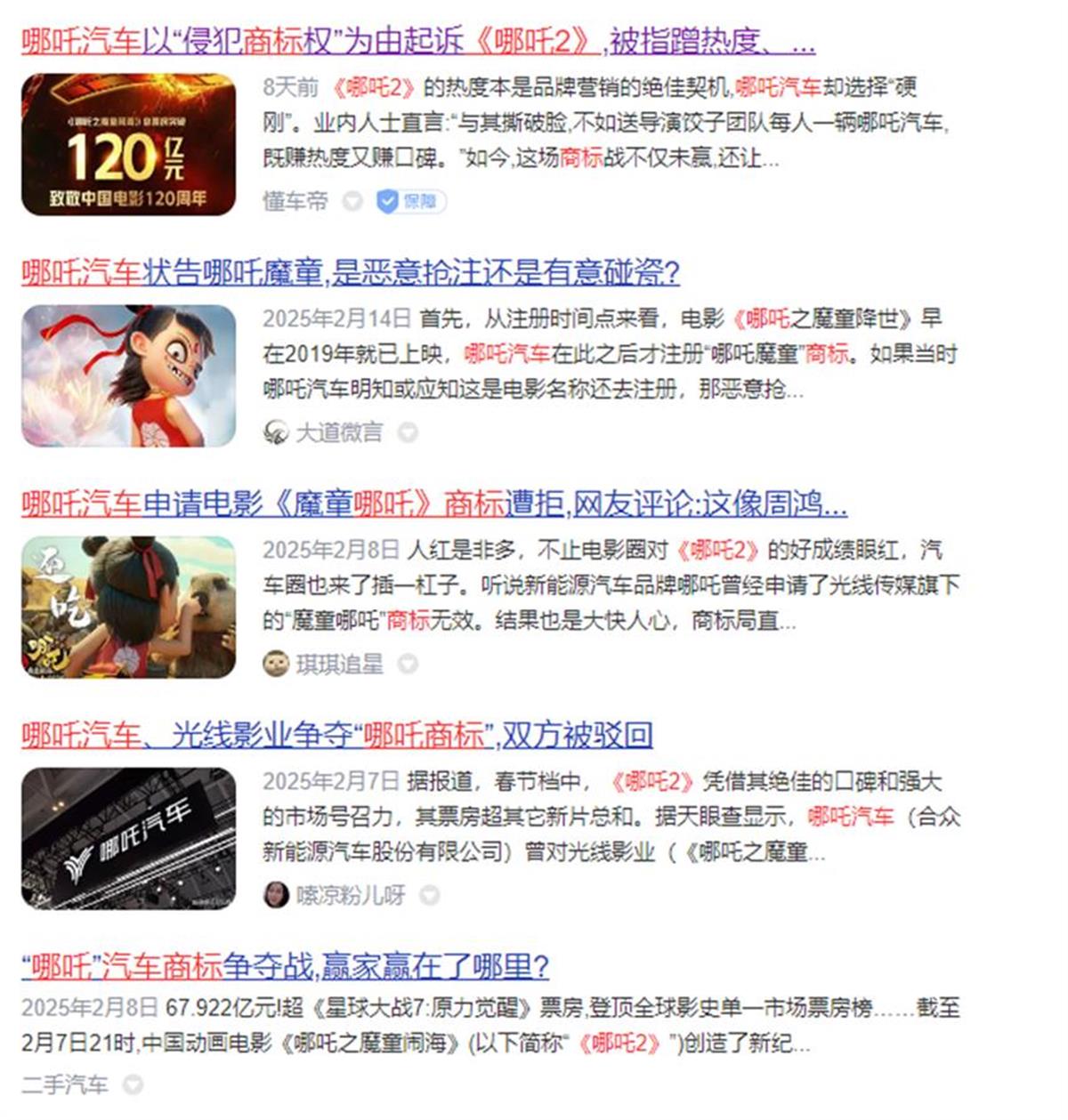Click the 哪吒汽车 exhibition sign photo
Image resolution: width=1068 pixels, height=1120 pixels.
pos(129,834)
